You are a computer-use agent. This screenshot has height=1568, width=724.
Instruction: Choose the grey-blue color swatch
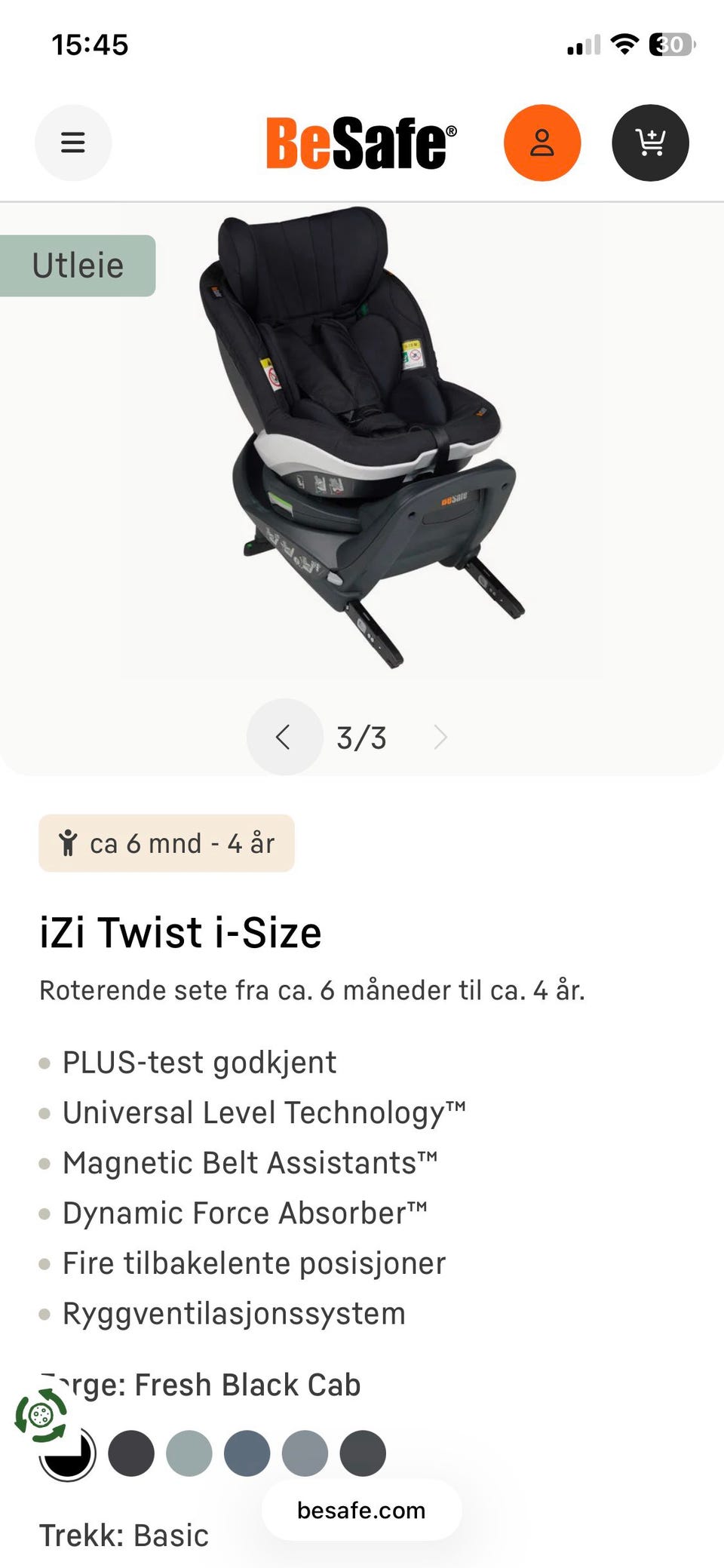click(x=305, y=1453)
